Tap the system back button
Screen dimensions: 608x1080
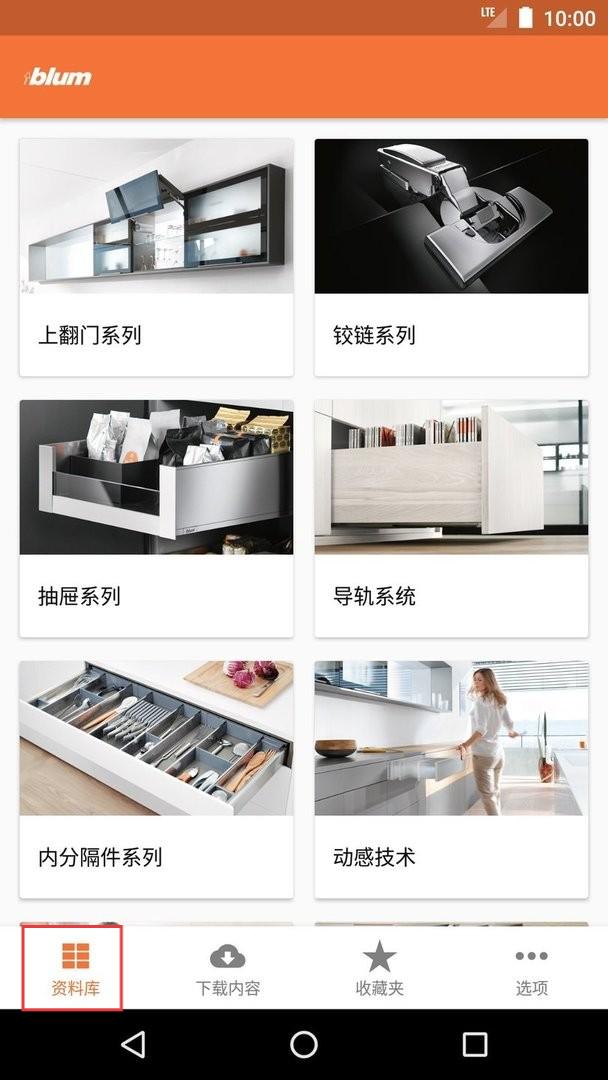coord(133,1045)
